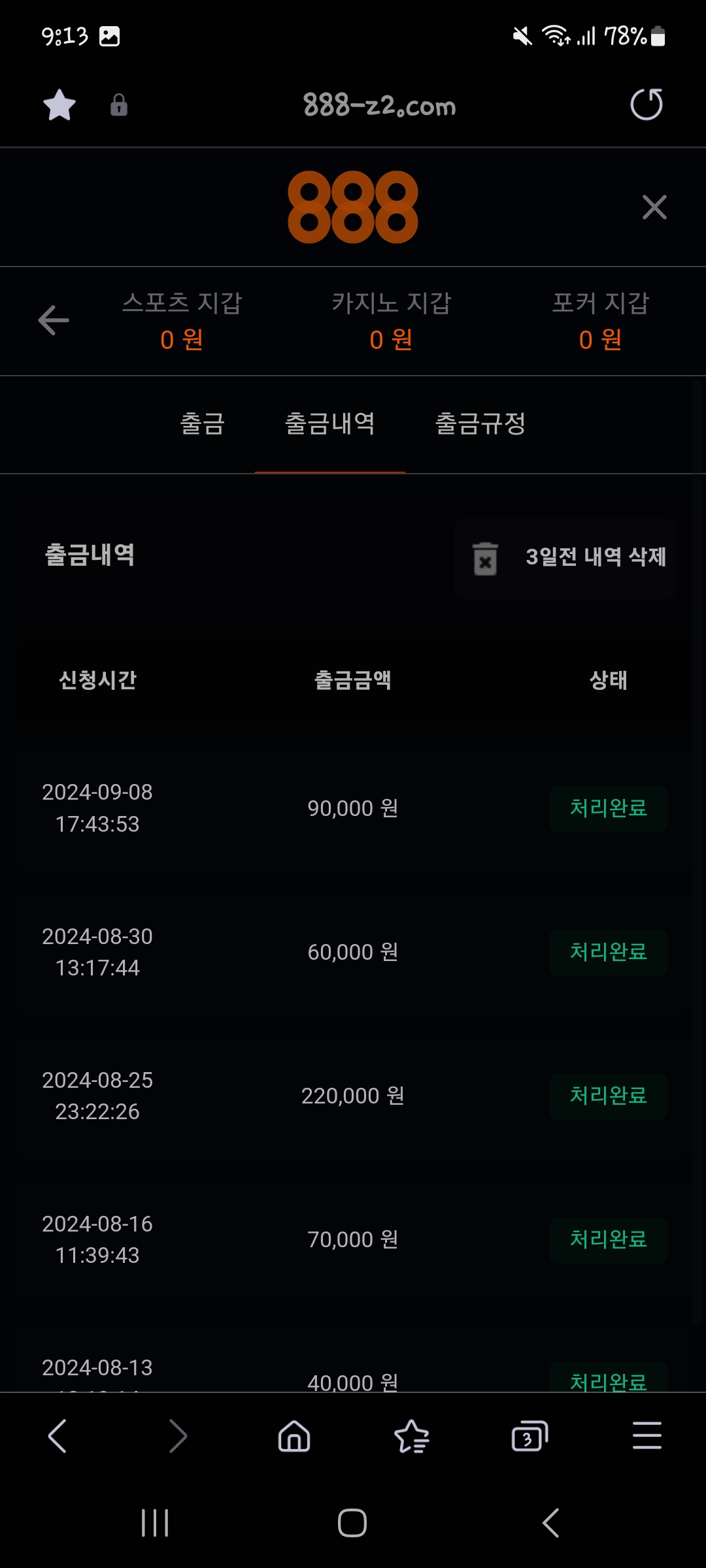Open the browser home page
Image resolution: width=706 pixels, height=1568 pixels.
(294, 1436)
